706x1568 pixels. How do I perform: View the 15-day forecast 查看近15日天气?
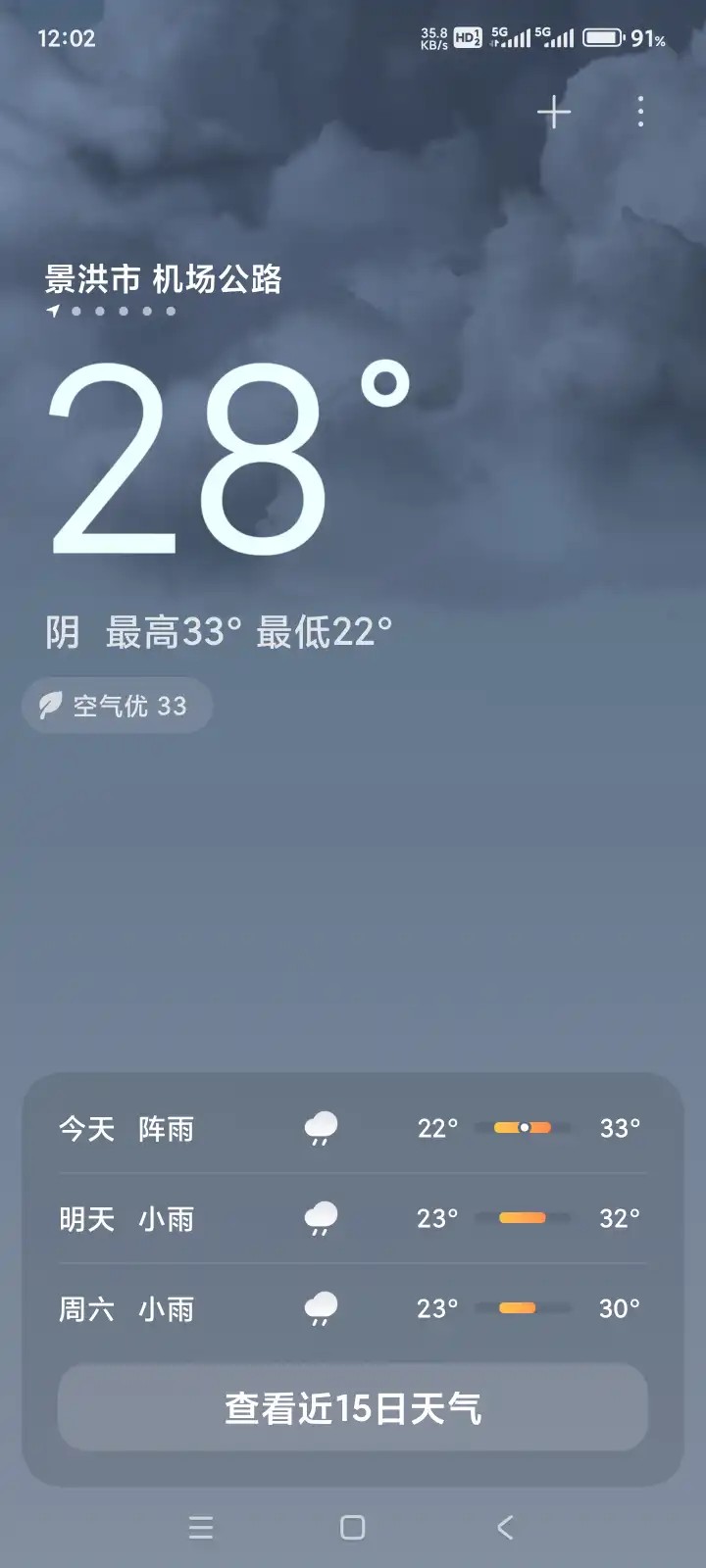tap(353, 1408)
